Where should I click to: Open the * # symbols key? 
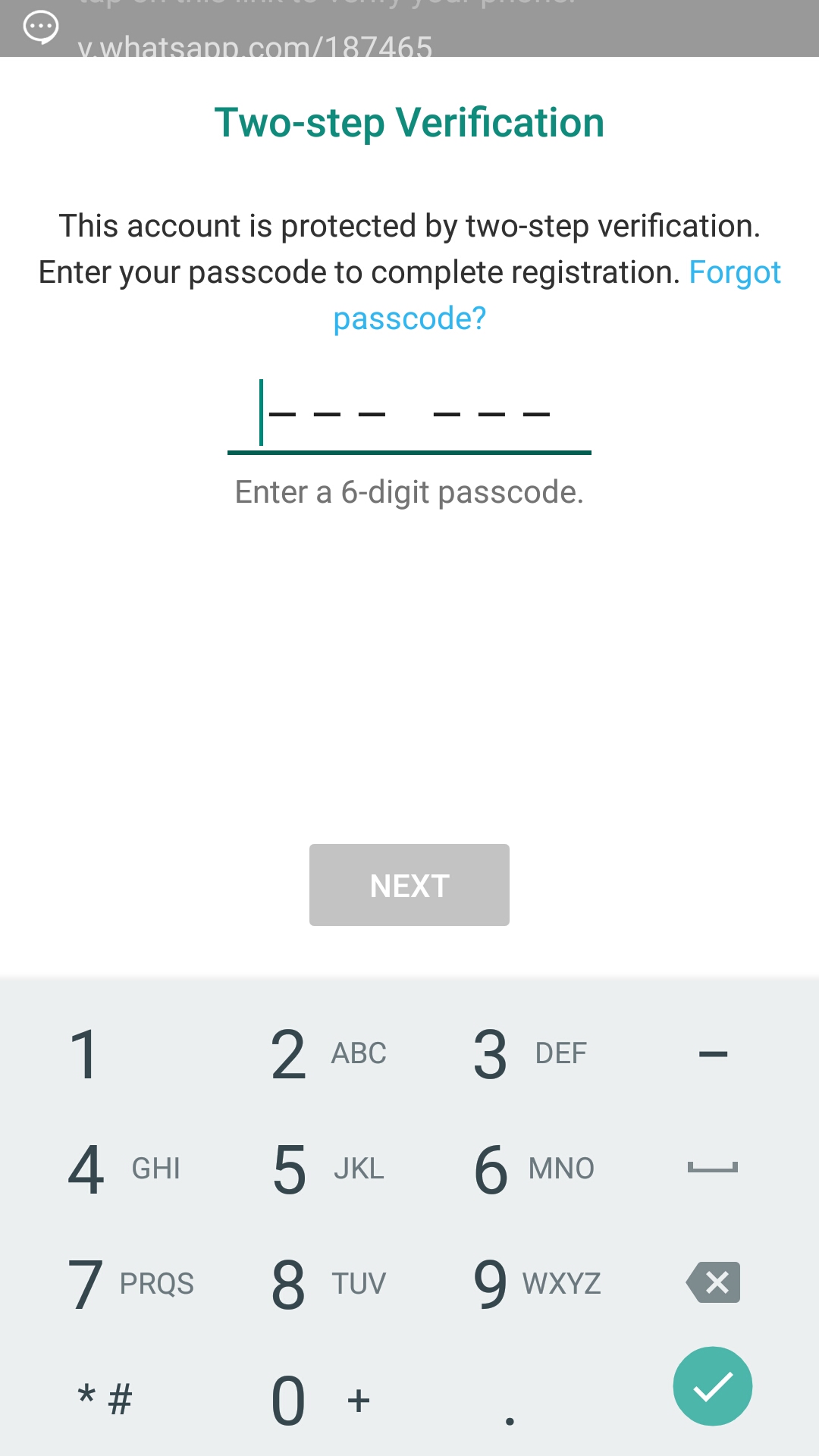[105, 1400]
